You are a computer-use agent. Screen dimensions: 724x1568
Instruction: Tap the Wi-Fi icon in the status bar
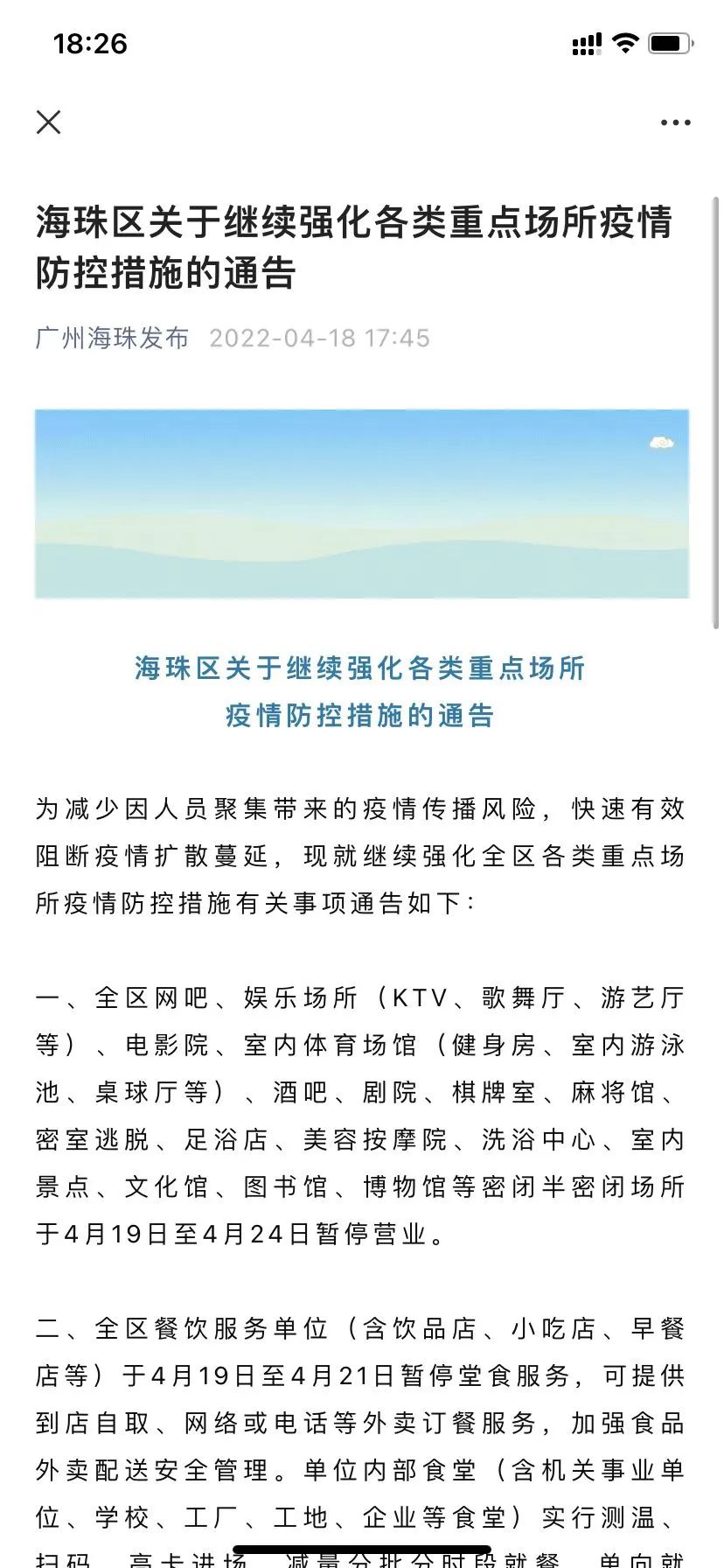[624, 42]
